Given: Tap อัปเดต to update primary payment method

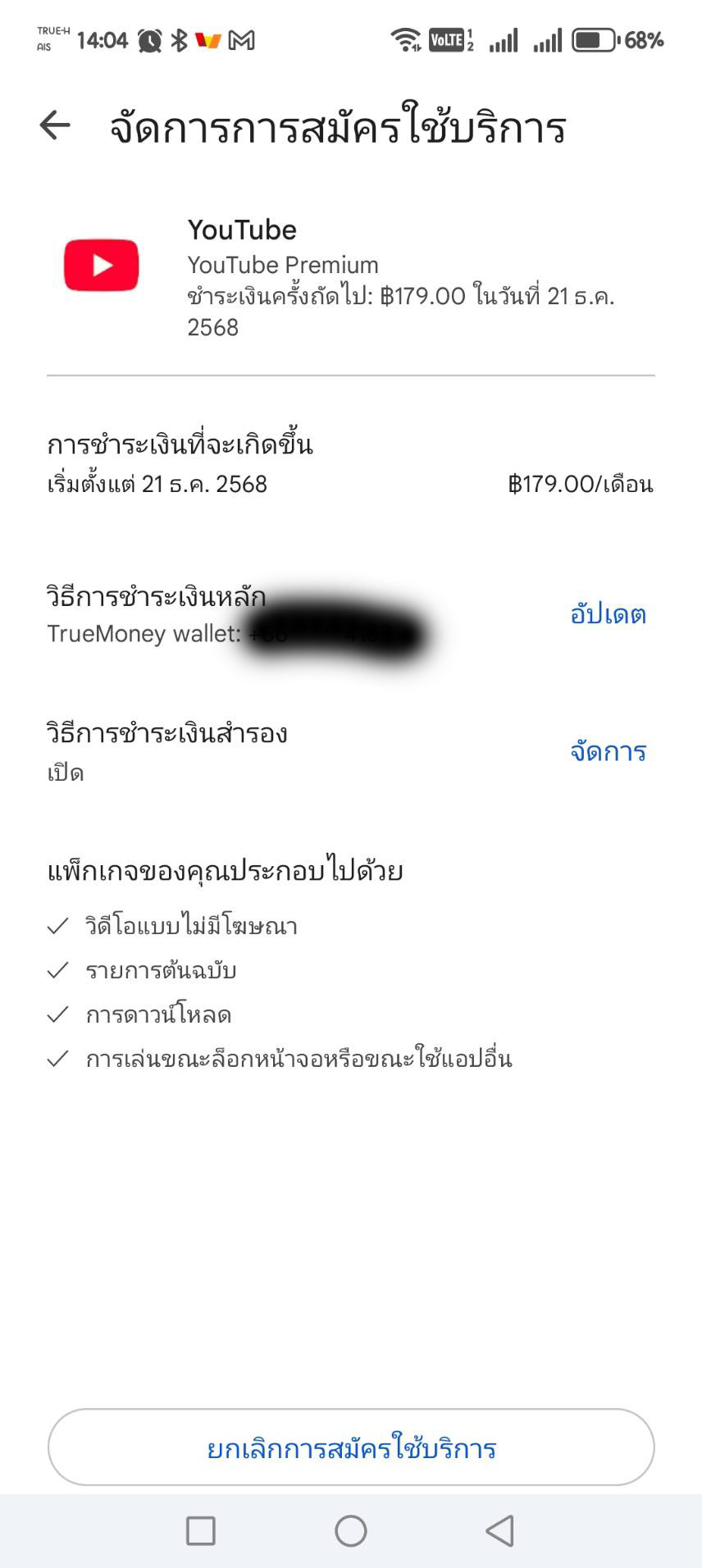Looking at the screenshot, I should click(x=608, y=614).
